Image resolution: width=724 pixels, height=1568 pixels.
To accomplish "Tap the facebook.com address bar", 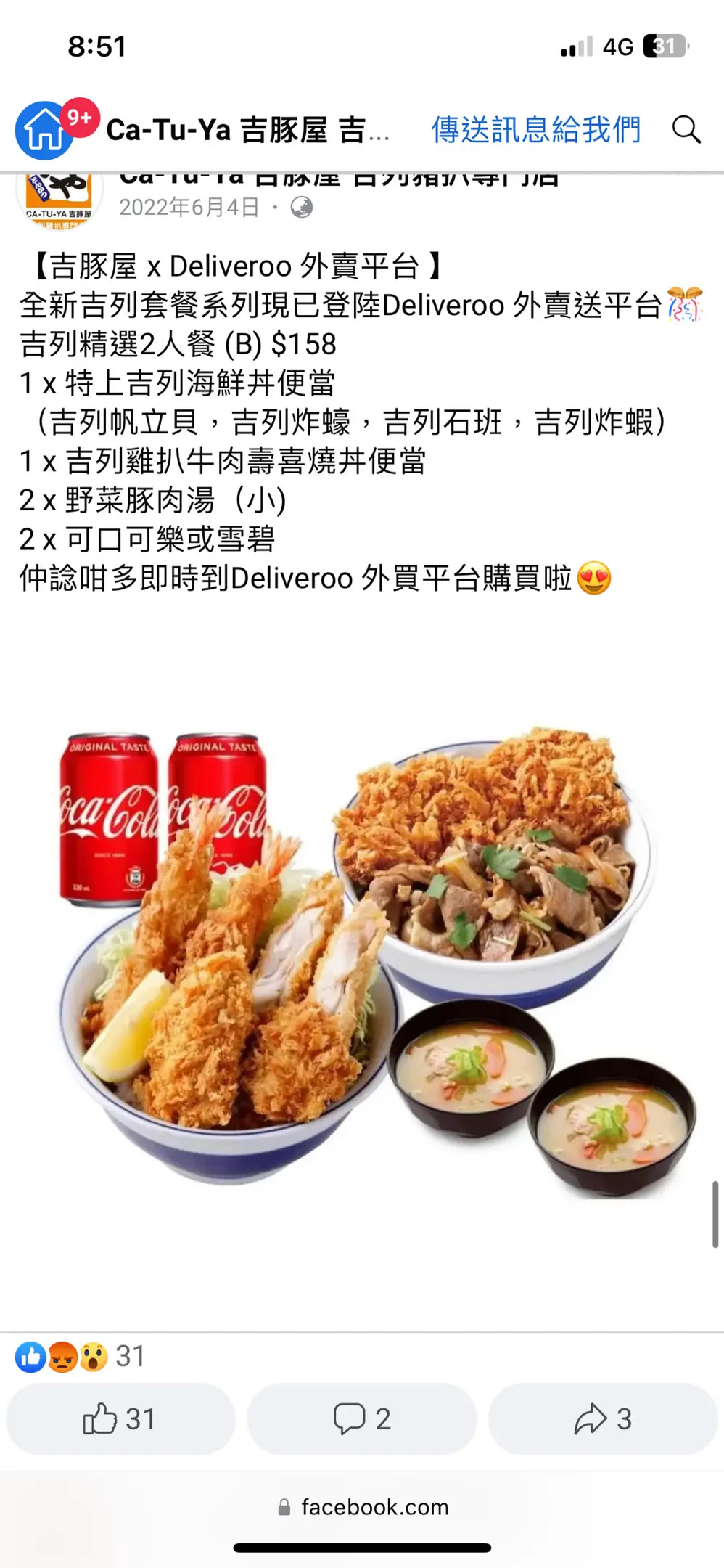I will pyautogui.click(x=363, y=1507).
